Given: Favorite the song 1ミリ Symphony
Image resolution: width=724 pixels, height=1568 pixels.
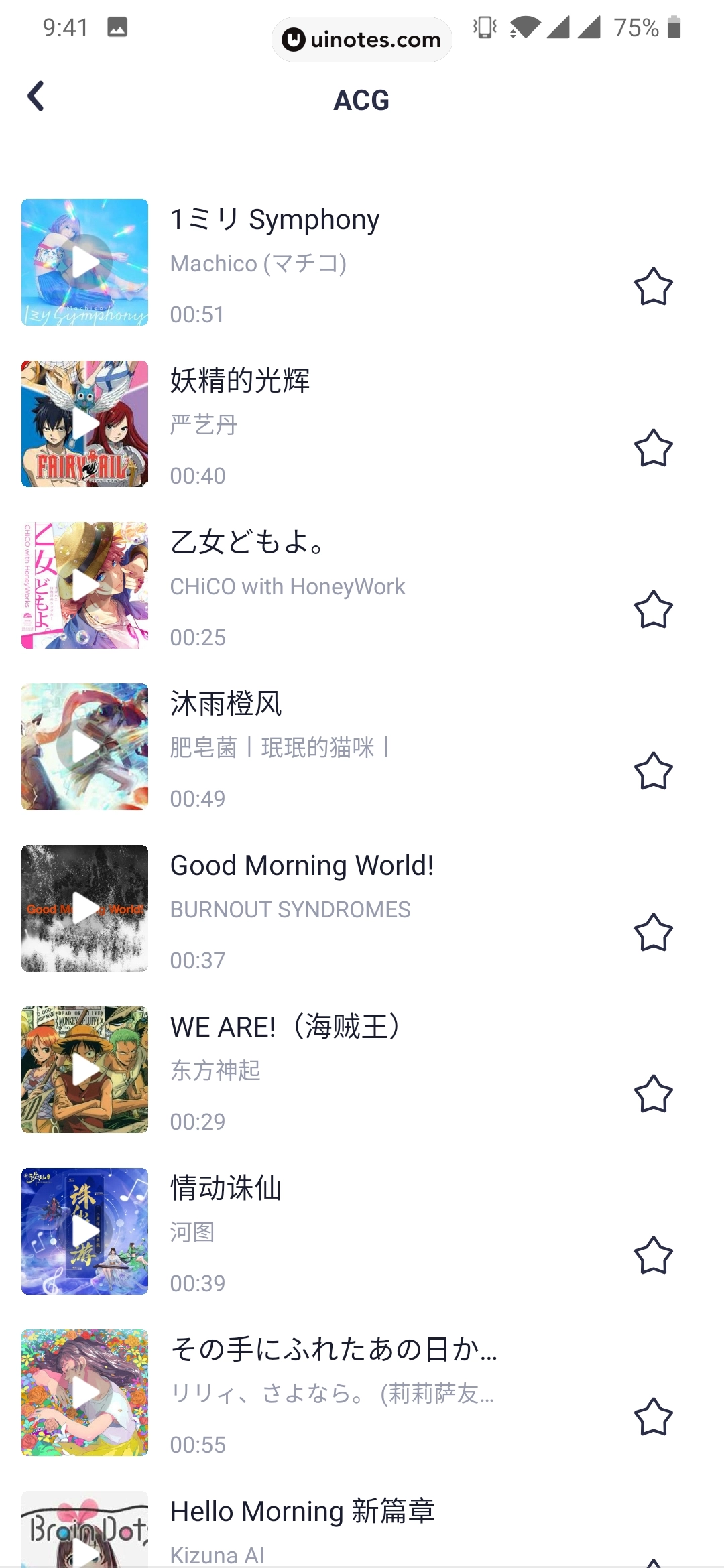Looking at the screenshot, I should [652, 287].
